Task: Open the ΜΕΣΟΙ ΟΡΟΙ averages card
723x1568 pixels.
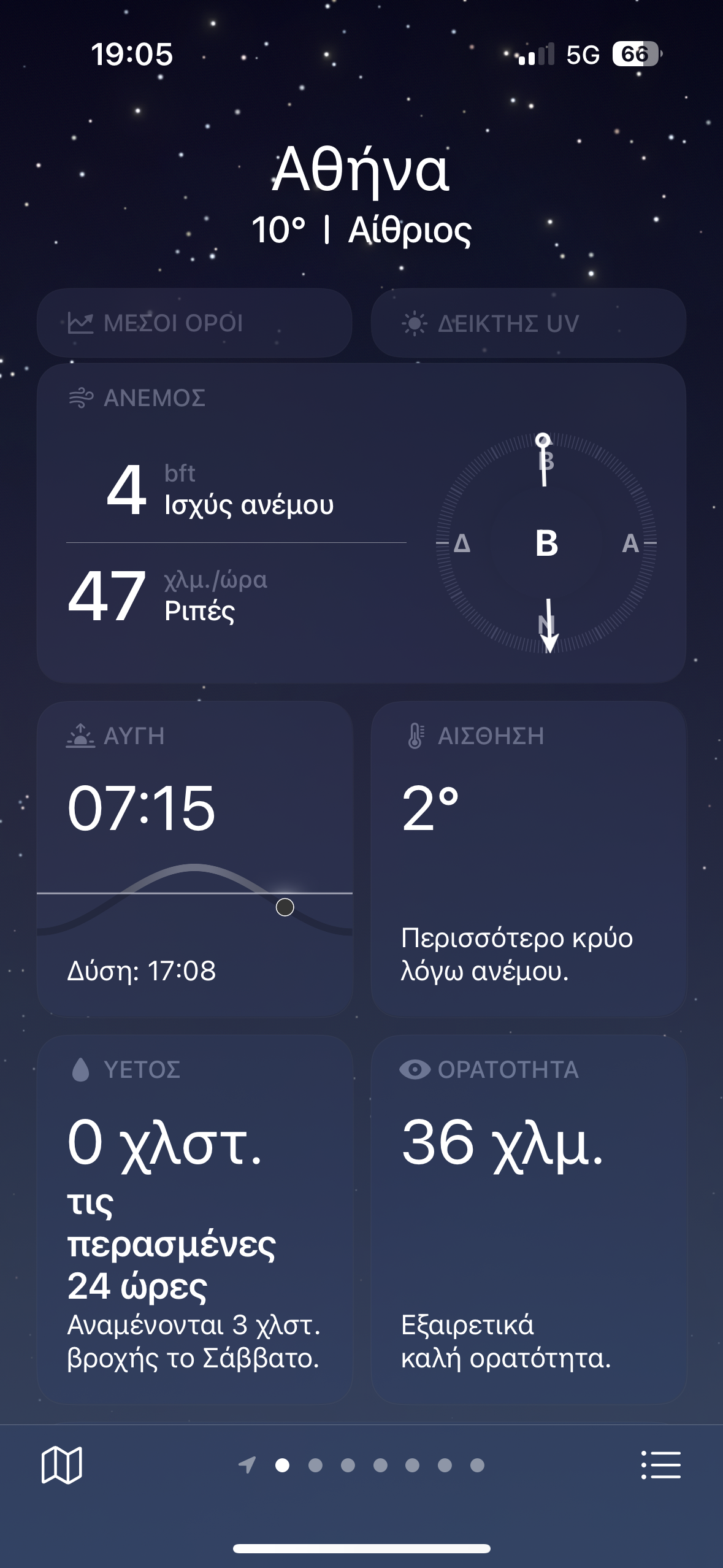Action: tap(194, 323)
